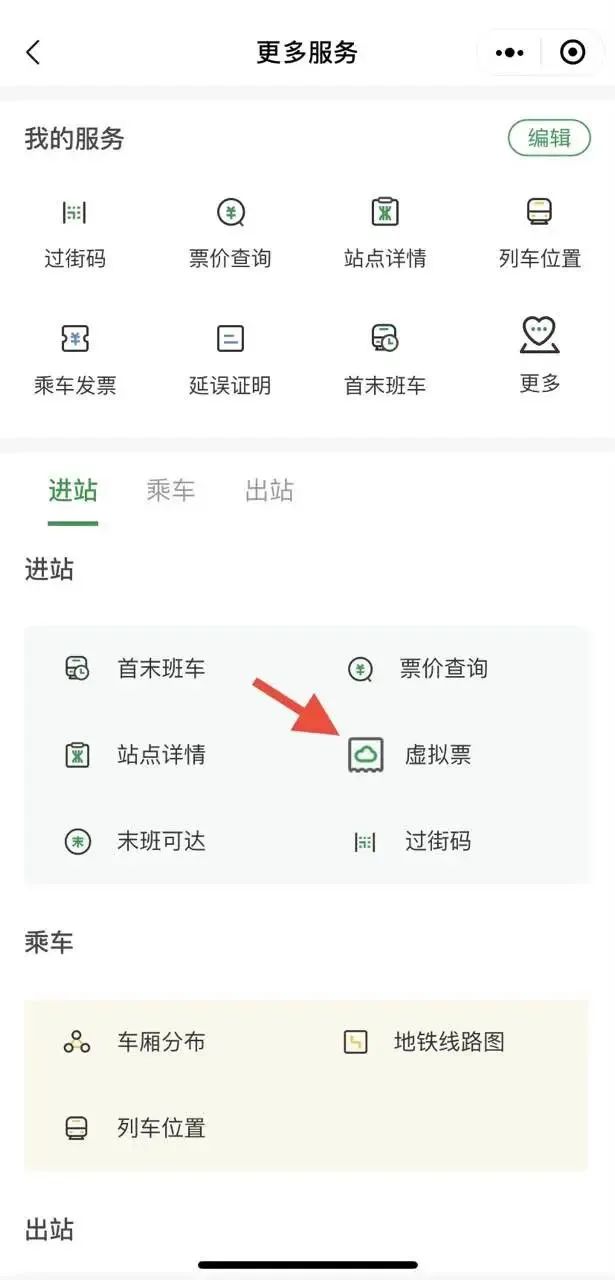The image size is (615, 1280).
Task: Open the mini program's three-dot menu
Action: [x=510, y=53]
